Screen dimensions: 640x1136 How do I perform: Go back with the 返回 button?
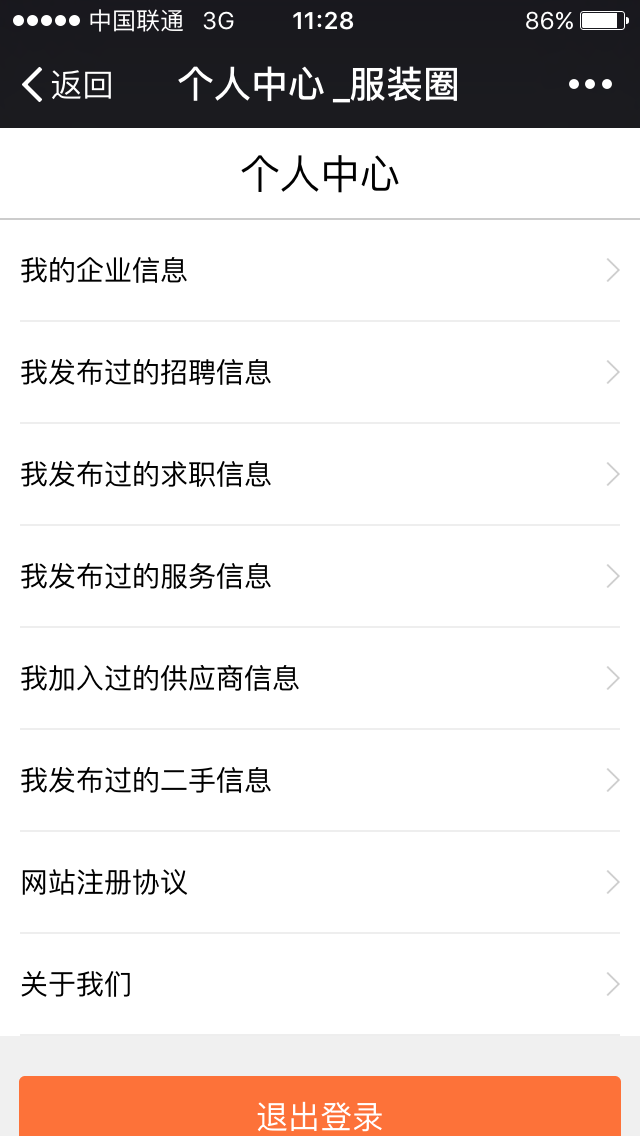66,85
